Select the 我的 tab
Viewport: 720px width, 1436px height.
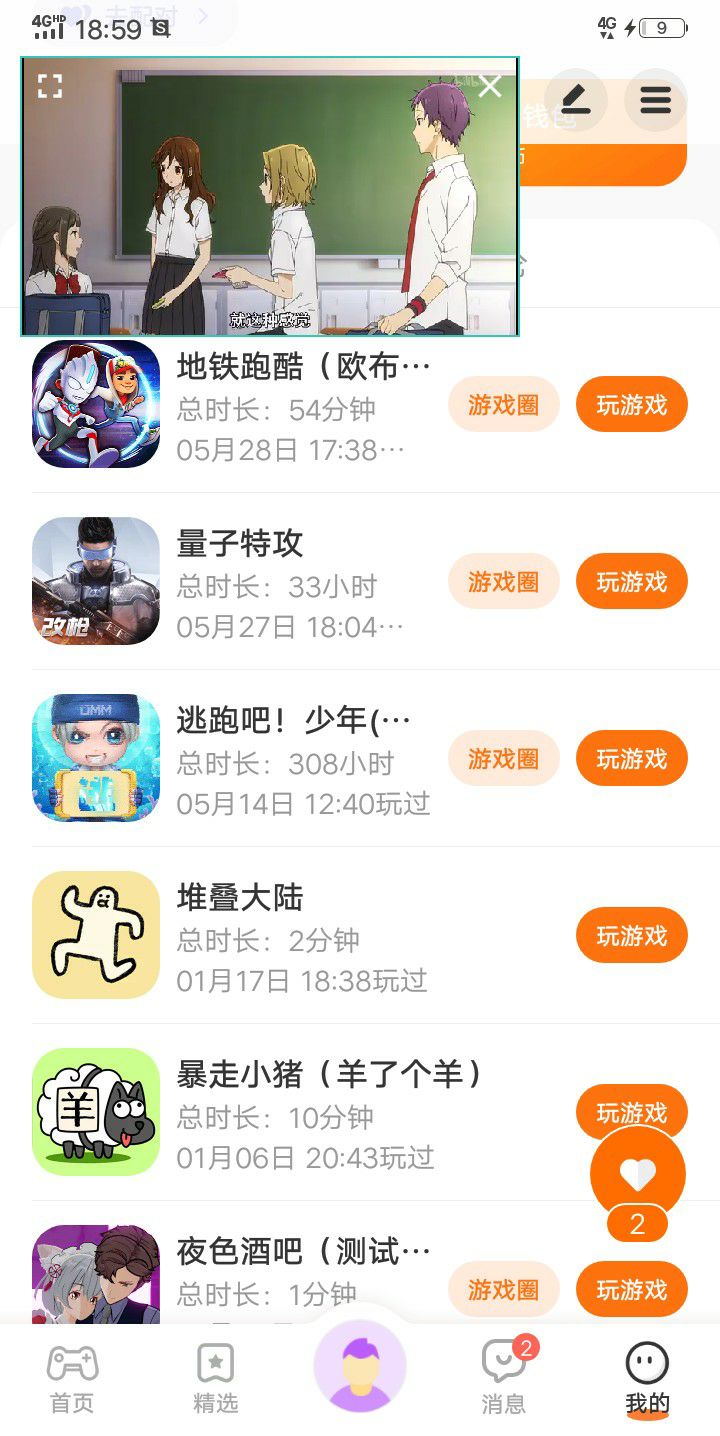pyautogui.click(x=647, y=1379)
